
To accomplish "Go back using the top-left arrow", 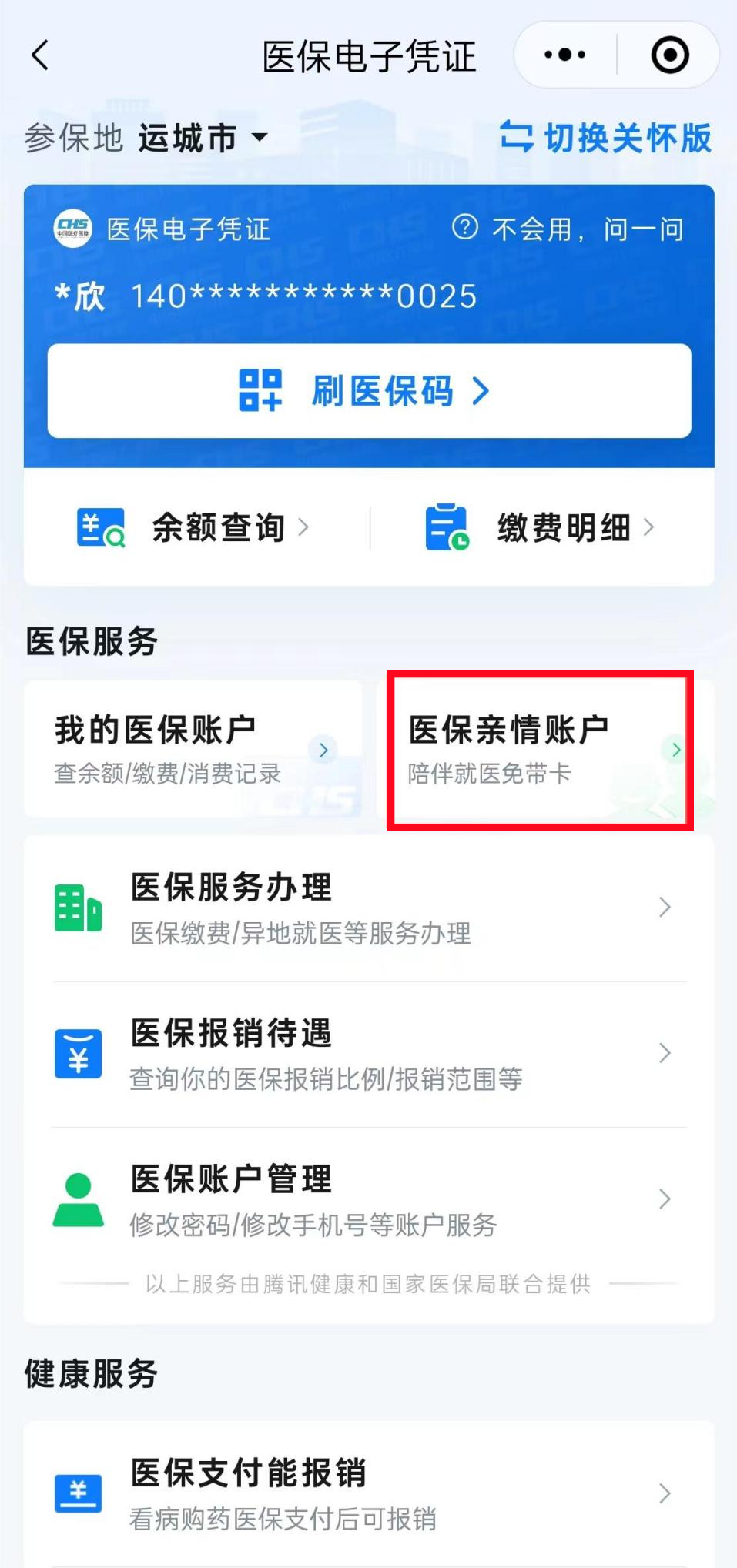I will pyautogui.click(x=40, y=55).
